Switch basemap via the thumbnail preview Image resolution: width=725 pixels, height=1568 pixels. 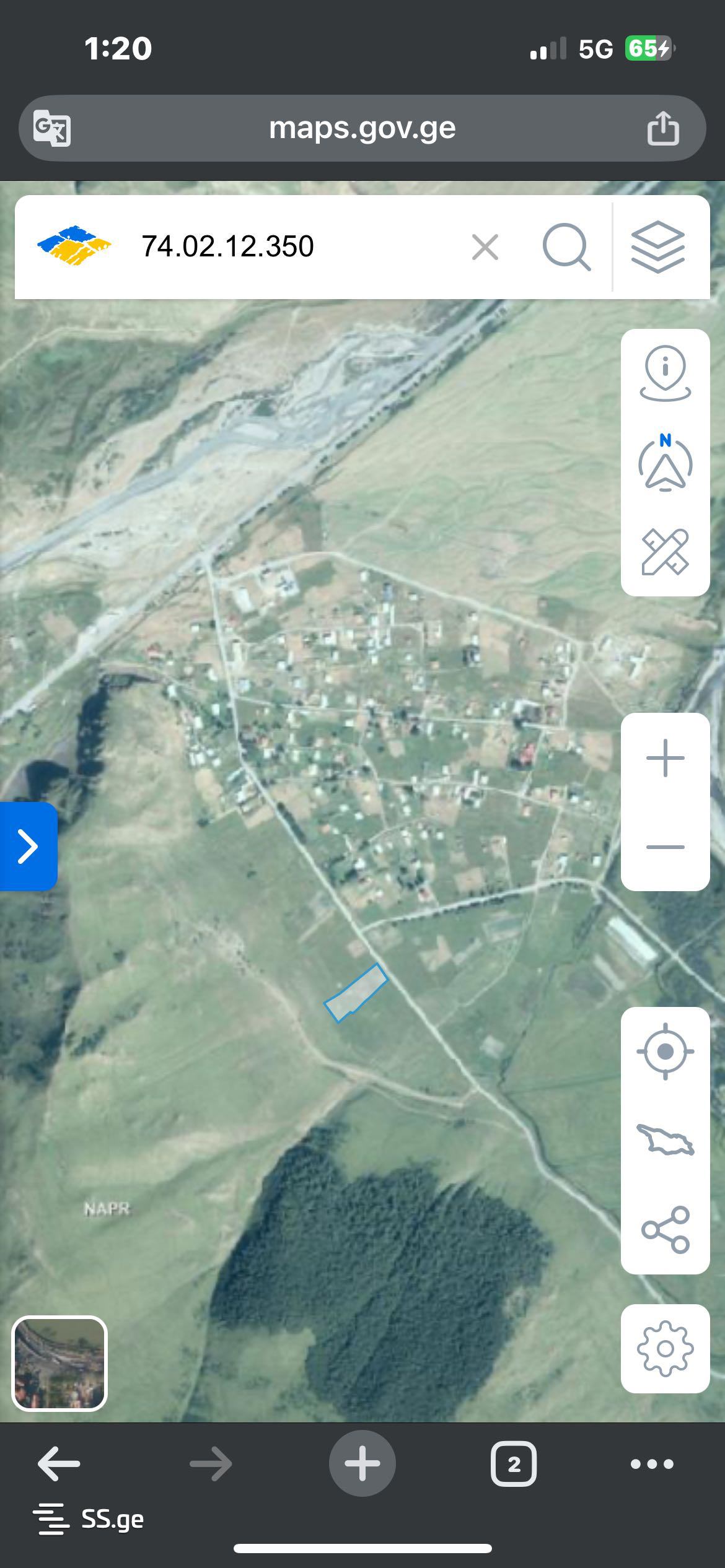click(59, 1363)
